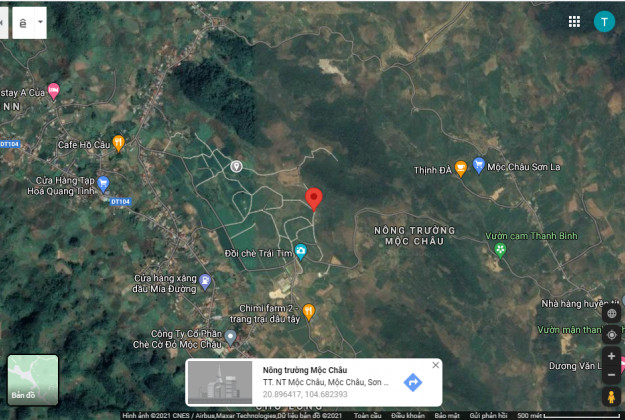Image resolution: width=625 pixels, height=420 pixels.
Task: Zoom in on the map
Action: (x=611, y=355)
